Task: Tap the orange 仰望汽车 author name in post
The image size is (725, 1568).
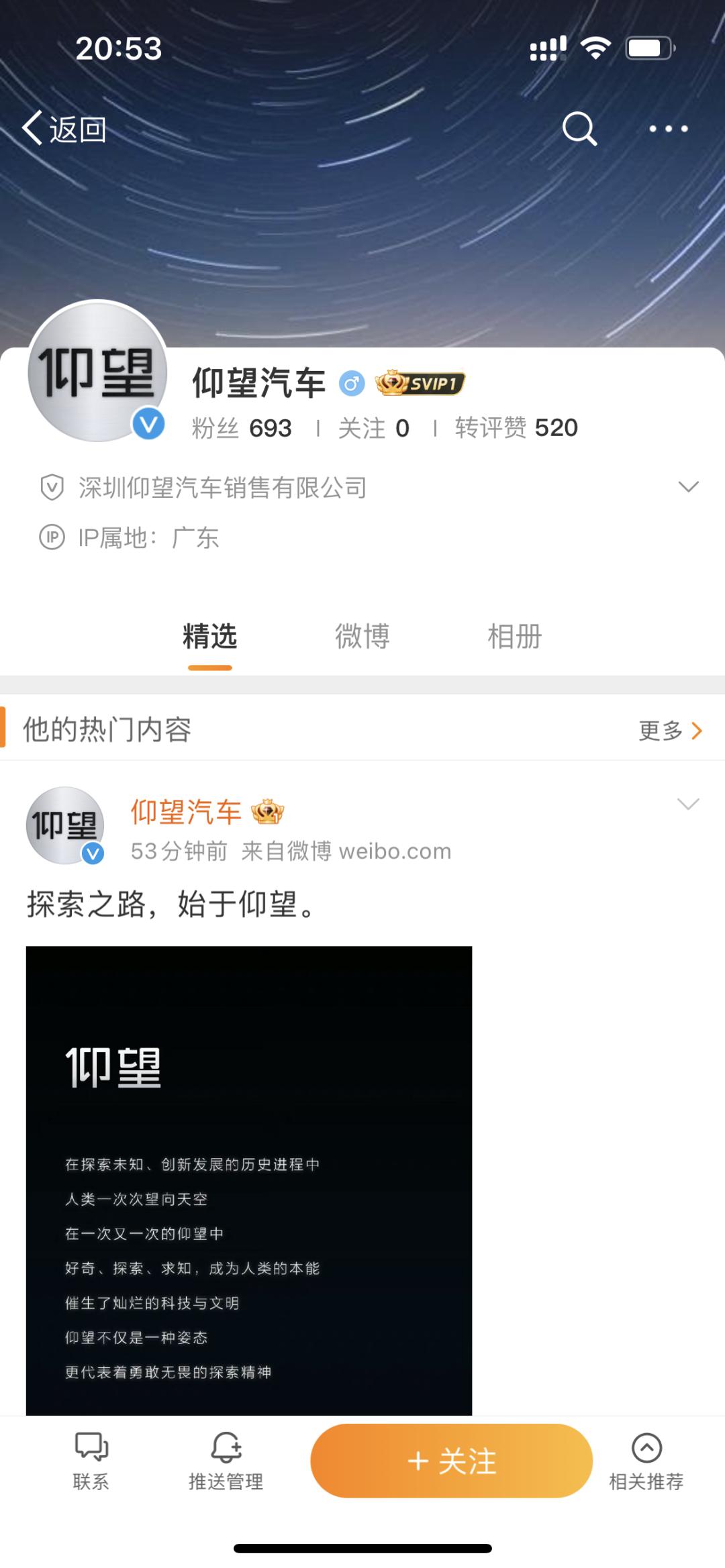Action: [x=186, y=812]
